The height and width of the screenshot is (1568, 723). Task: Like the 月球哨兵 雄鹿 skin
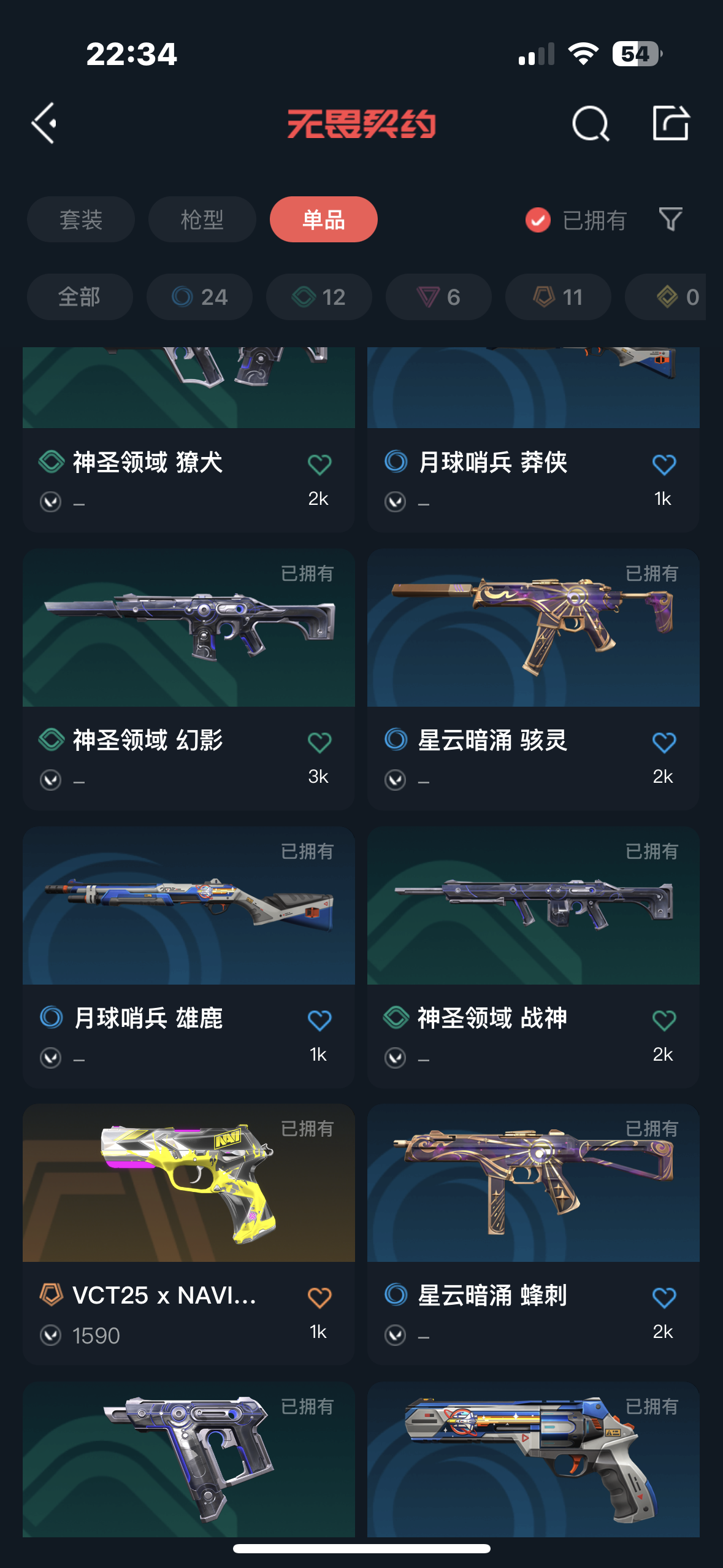319,1021
